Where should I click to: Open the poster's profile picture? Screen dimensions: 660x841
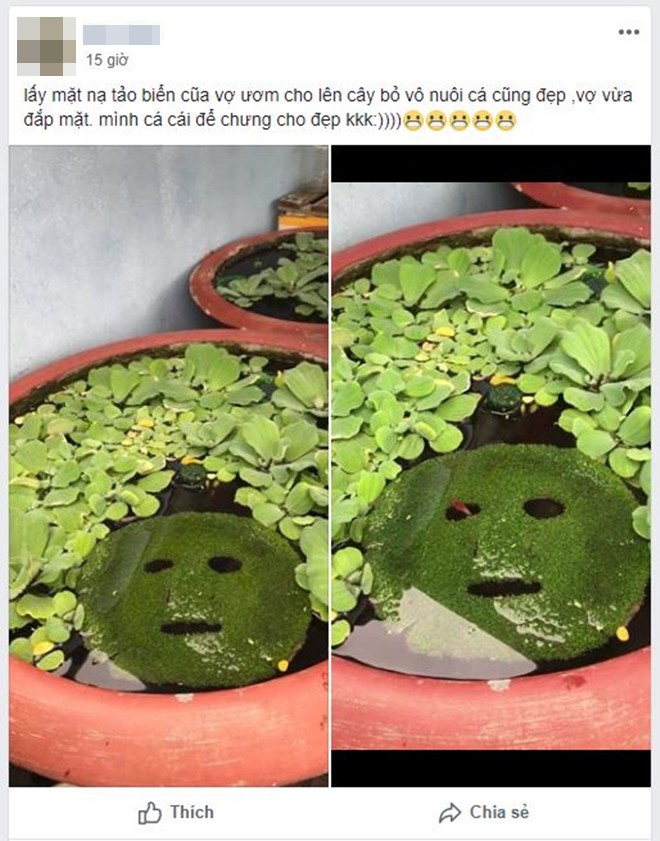[x=45, y=45]
